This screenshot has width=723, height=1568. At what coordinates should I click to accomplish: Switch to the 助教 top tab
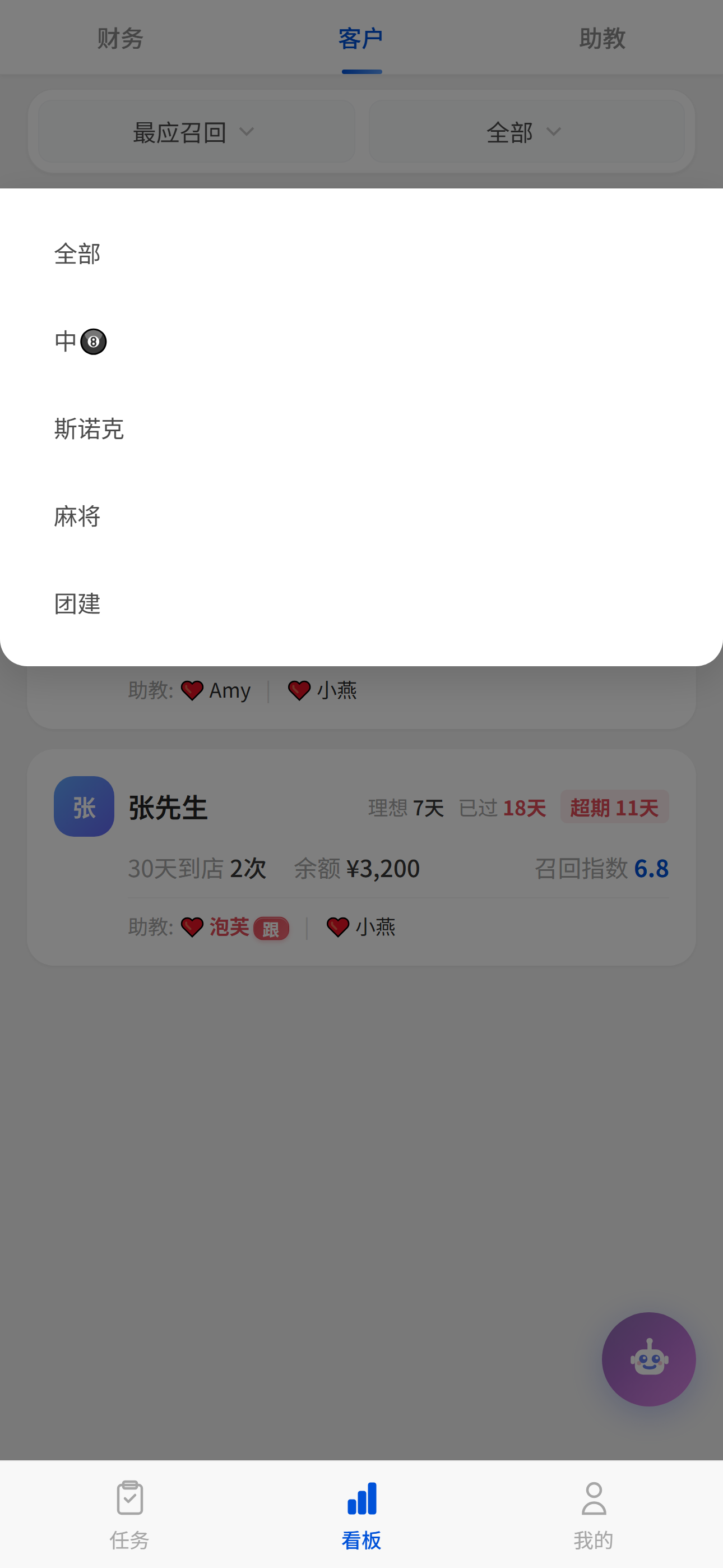coord(602,38)
